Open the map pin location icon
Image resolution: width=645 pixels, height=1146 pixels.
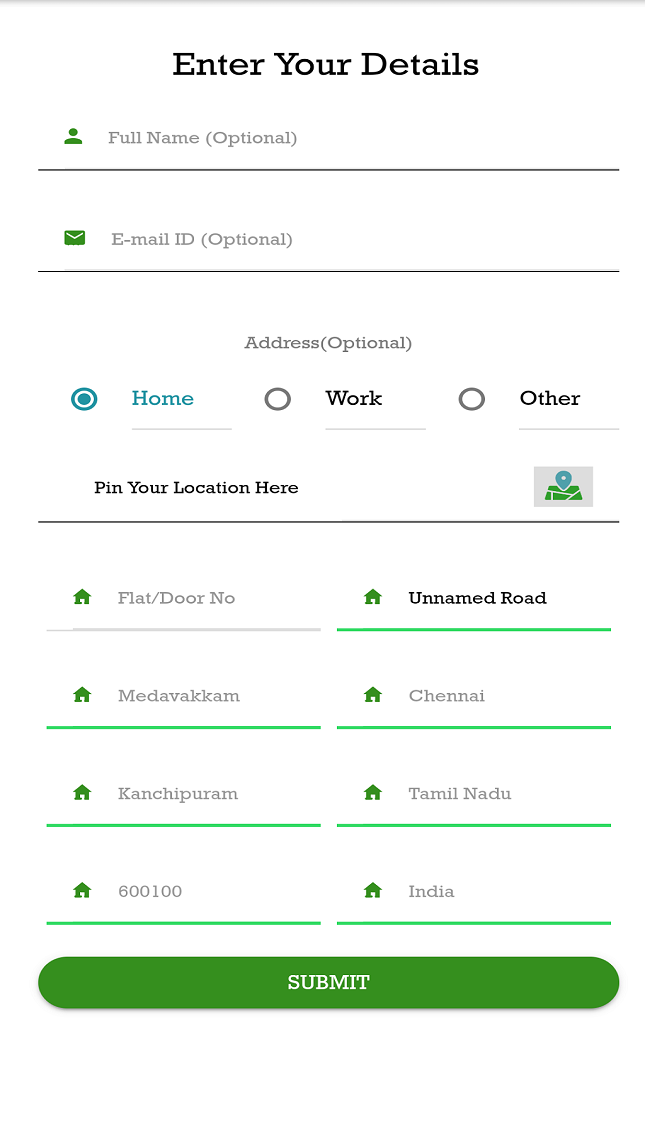563,487
